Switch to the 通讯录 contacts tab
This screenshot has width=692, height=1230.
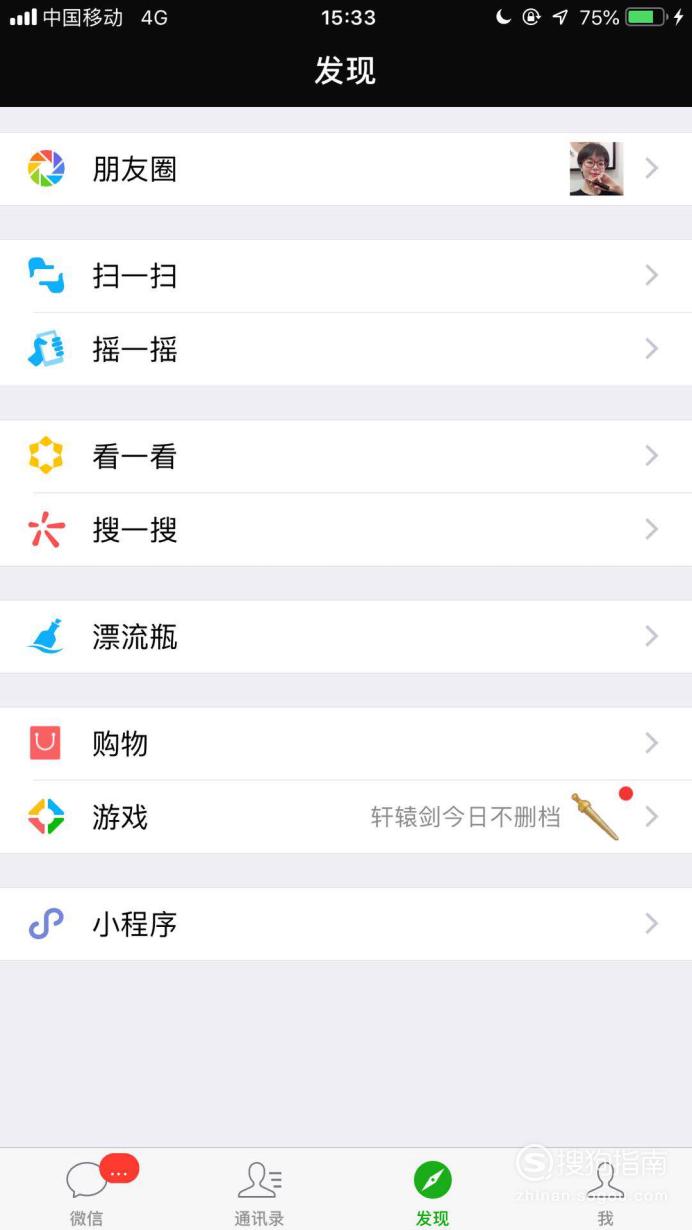259,1190
